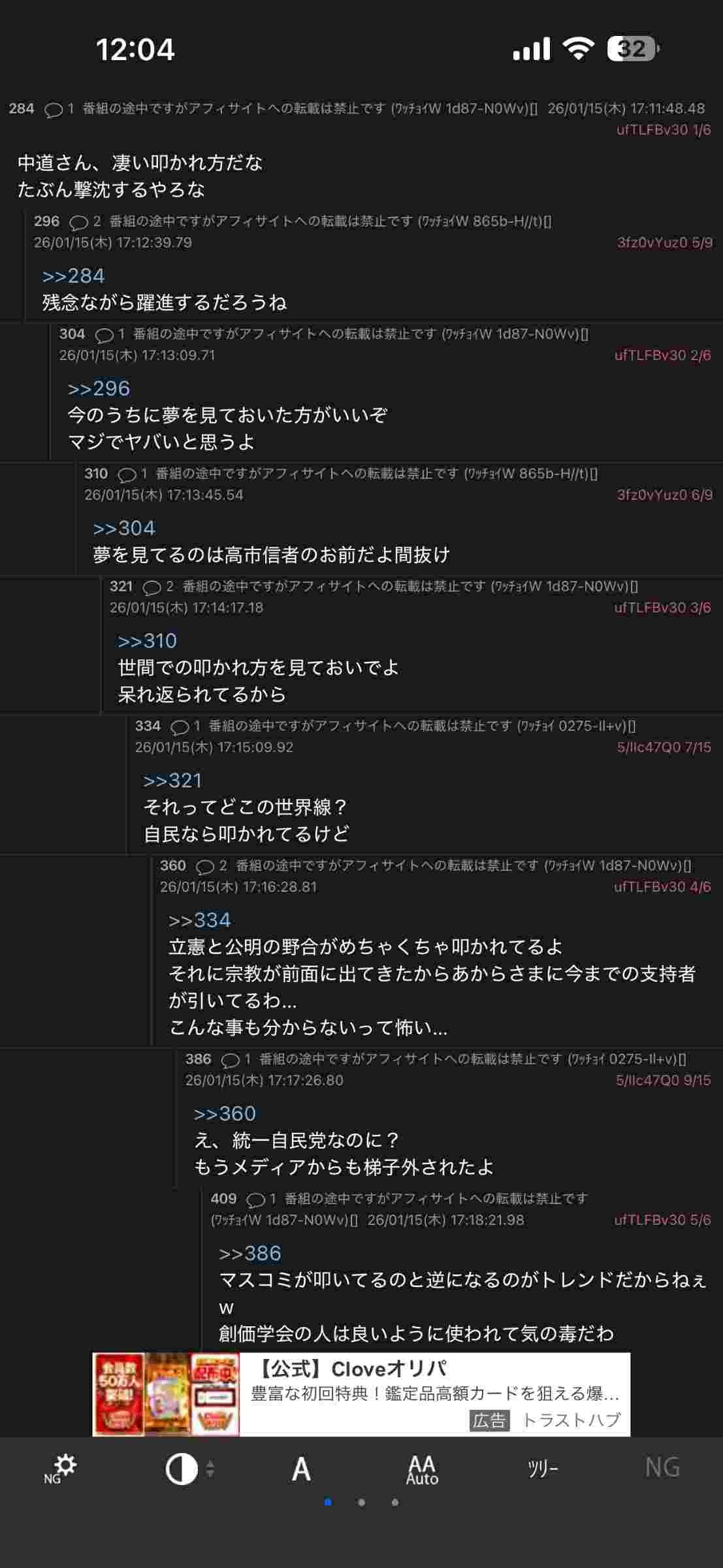View replies to post 360
723x1568 pixels.
tap(206, 866)
